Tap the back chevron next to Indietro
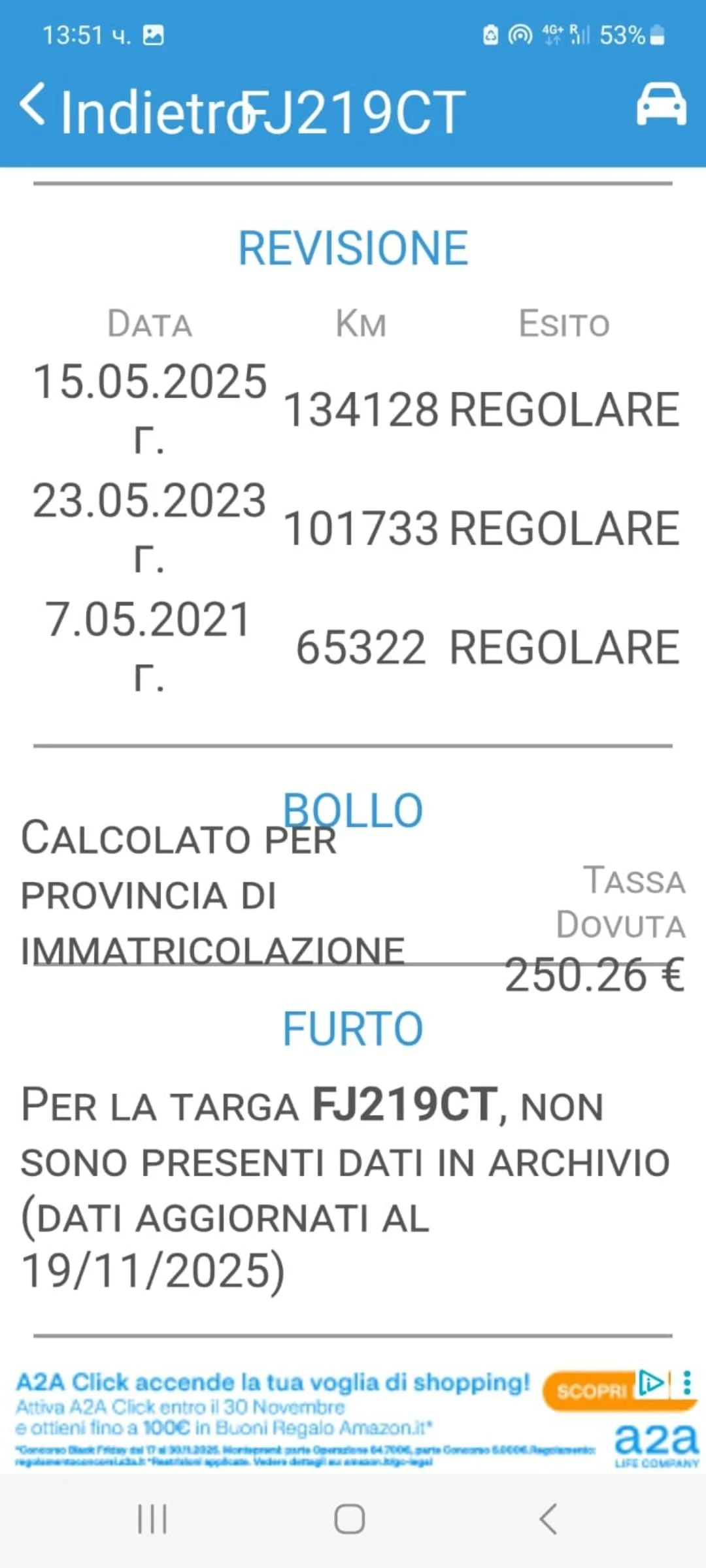Image resolution: width=706 pixels, height=1568 pixels. pos(34,106)
